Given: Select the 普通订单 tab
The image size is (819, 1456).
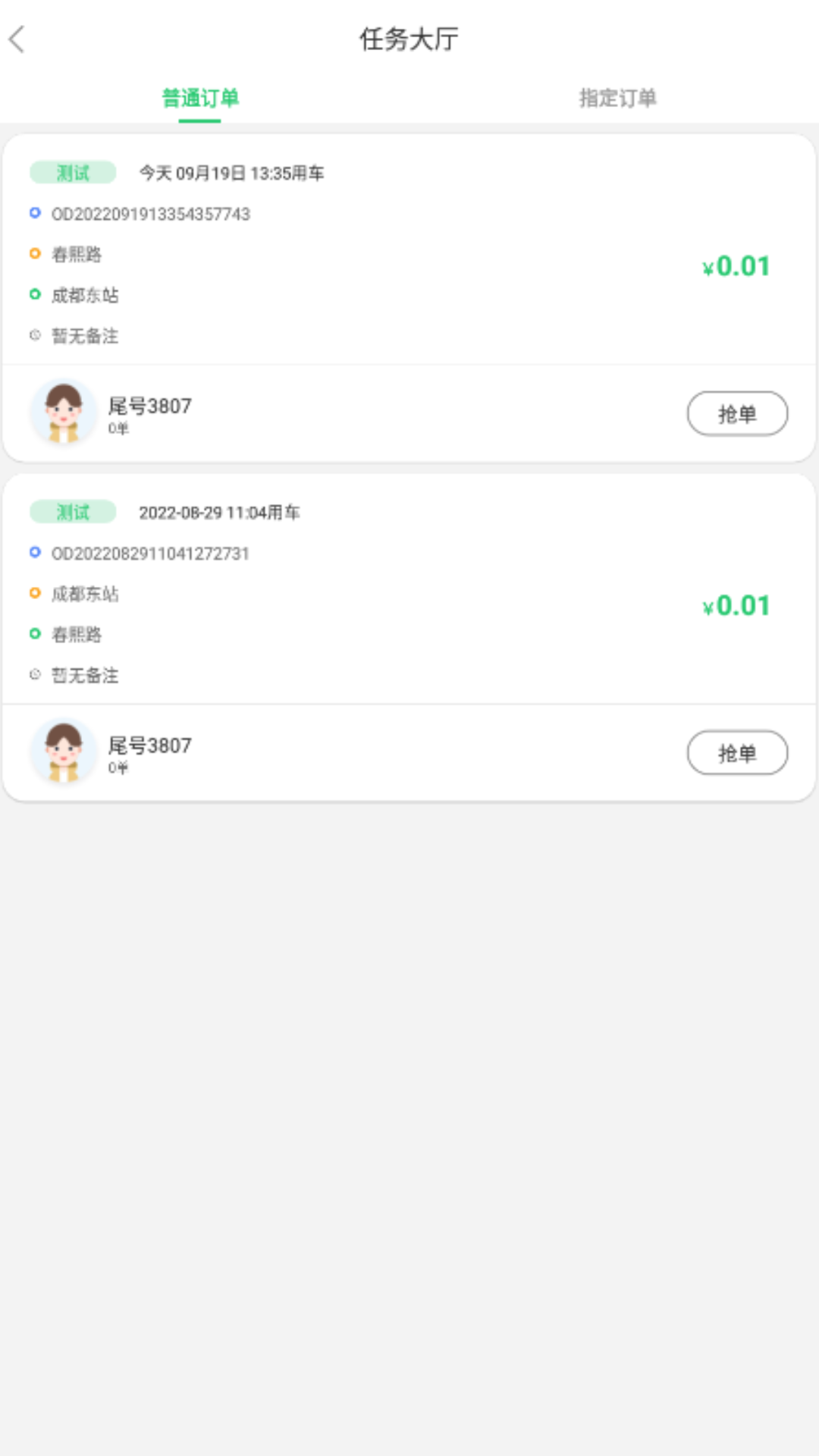Looking at the screenshot, I should 200,98.
